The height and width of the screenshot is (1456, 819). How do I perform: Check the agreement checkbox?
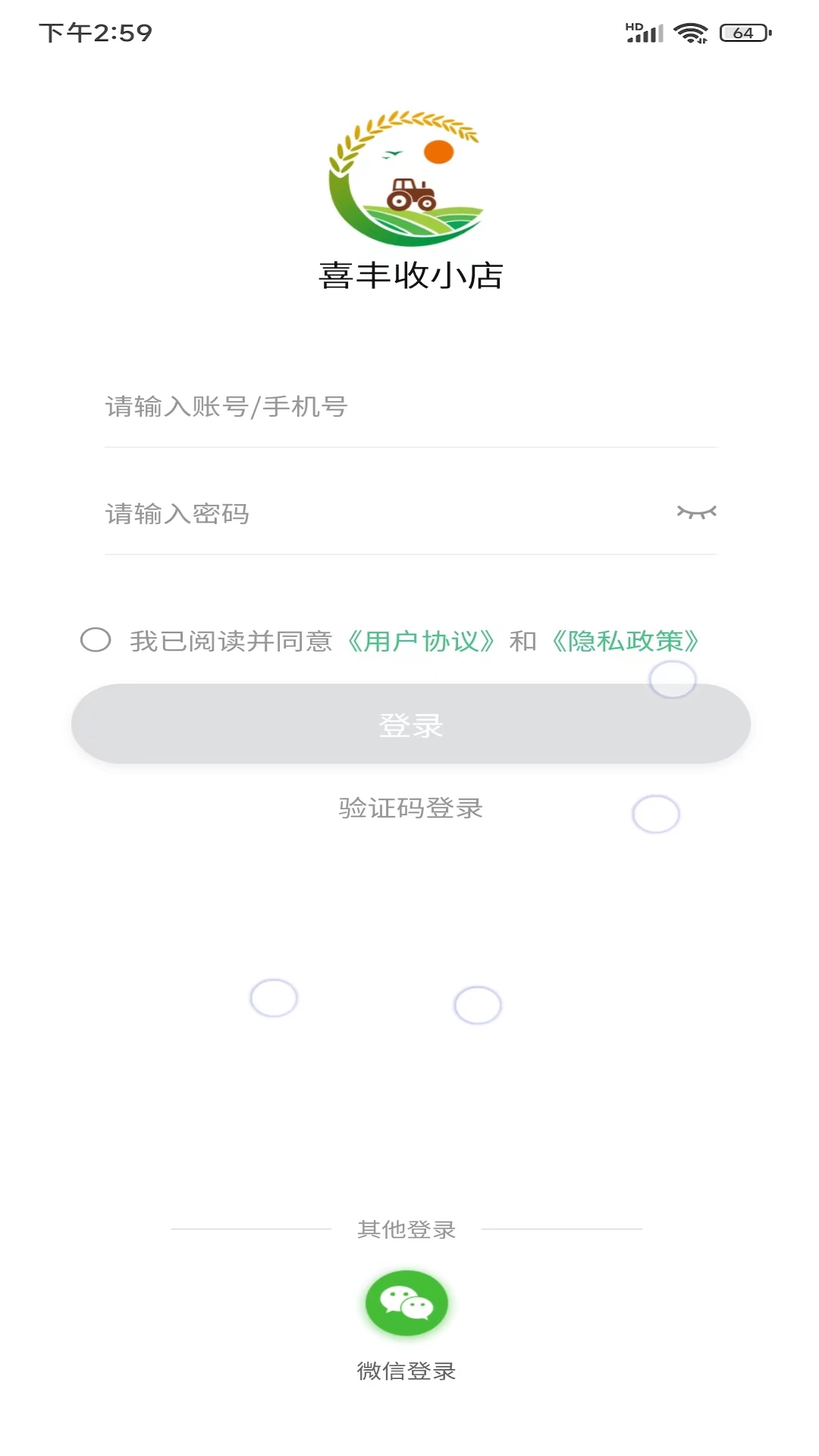click(x=96, y=640)
